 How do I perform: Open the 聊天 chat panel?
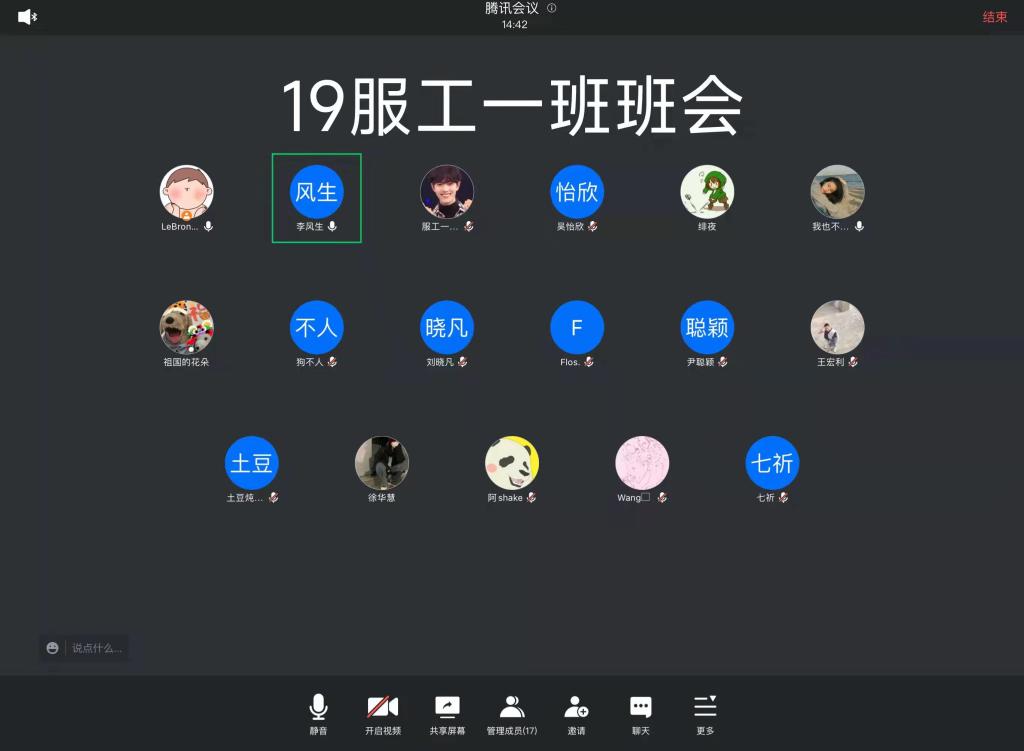pyautogui.click(x=641, y=715)
